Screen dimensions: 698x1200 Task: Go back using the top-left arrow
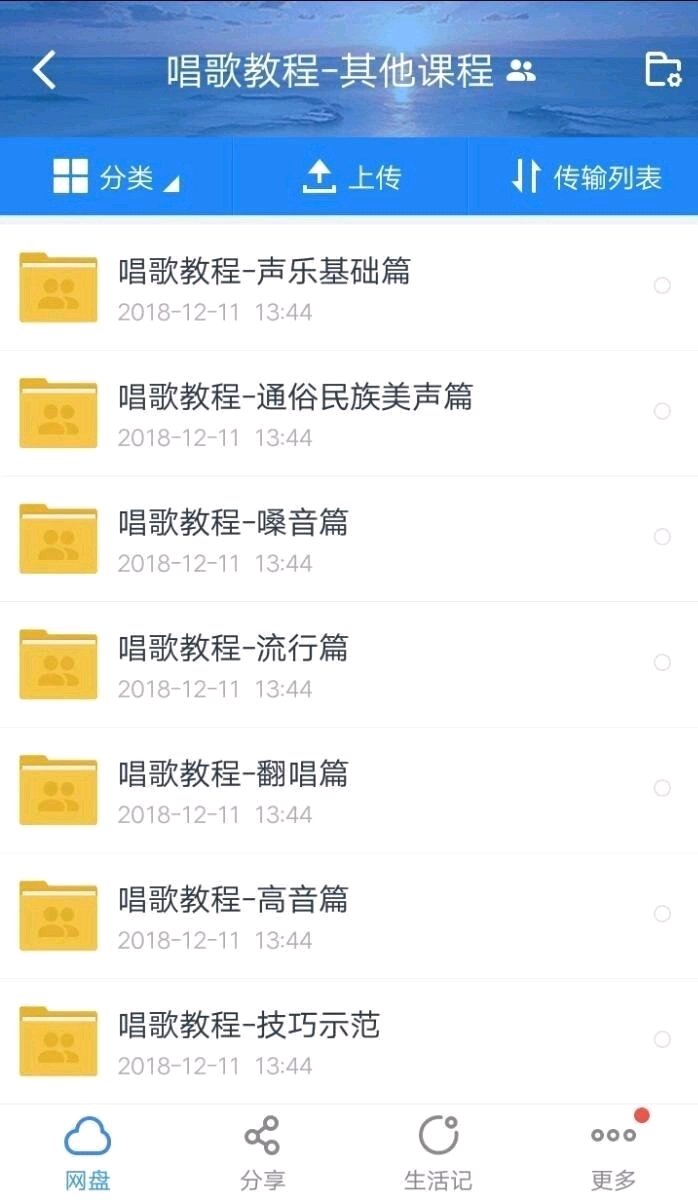(44, 70)
